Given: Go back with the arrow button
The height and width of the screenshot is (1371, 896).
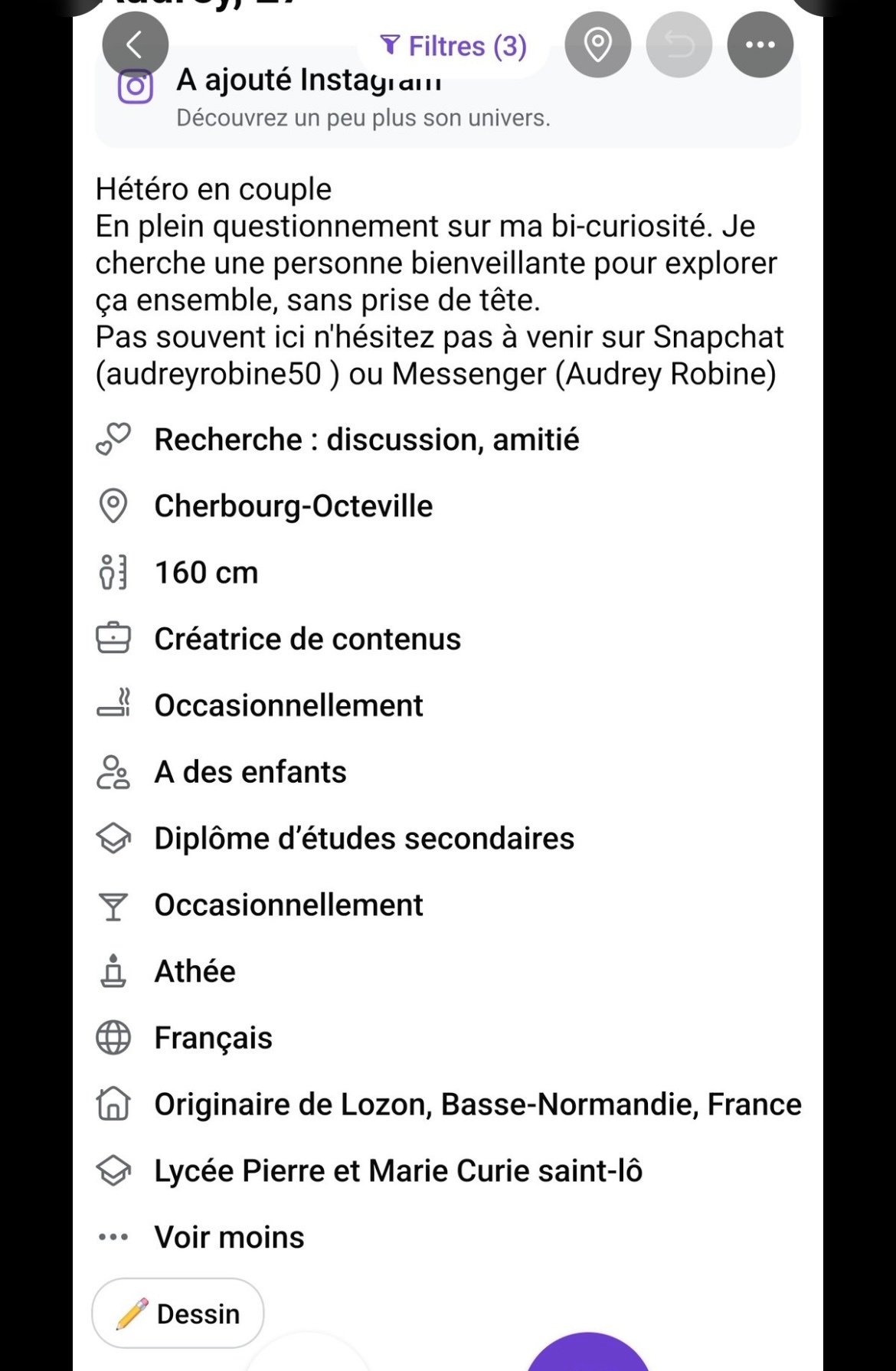Looking at the screenshot, I should [x=135, y=45].
